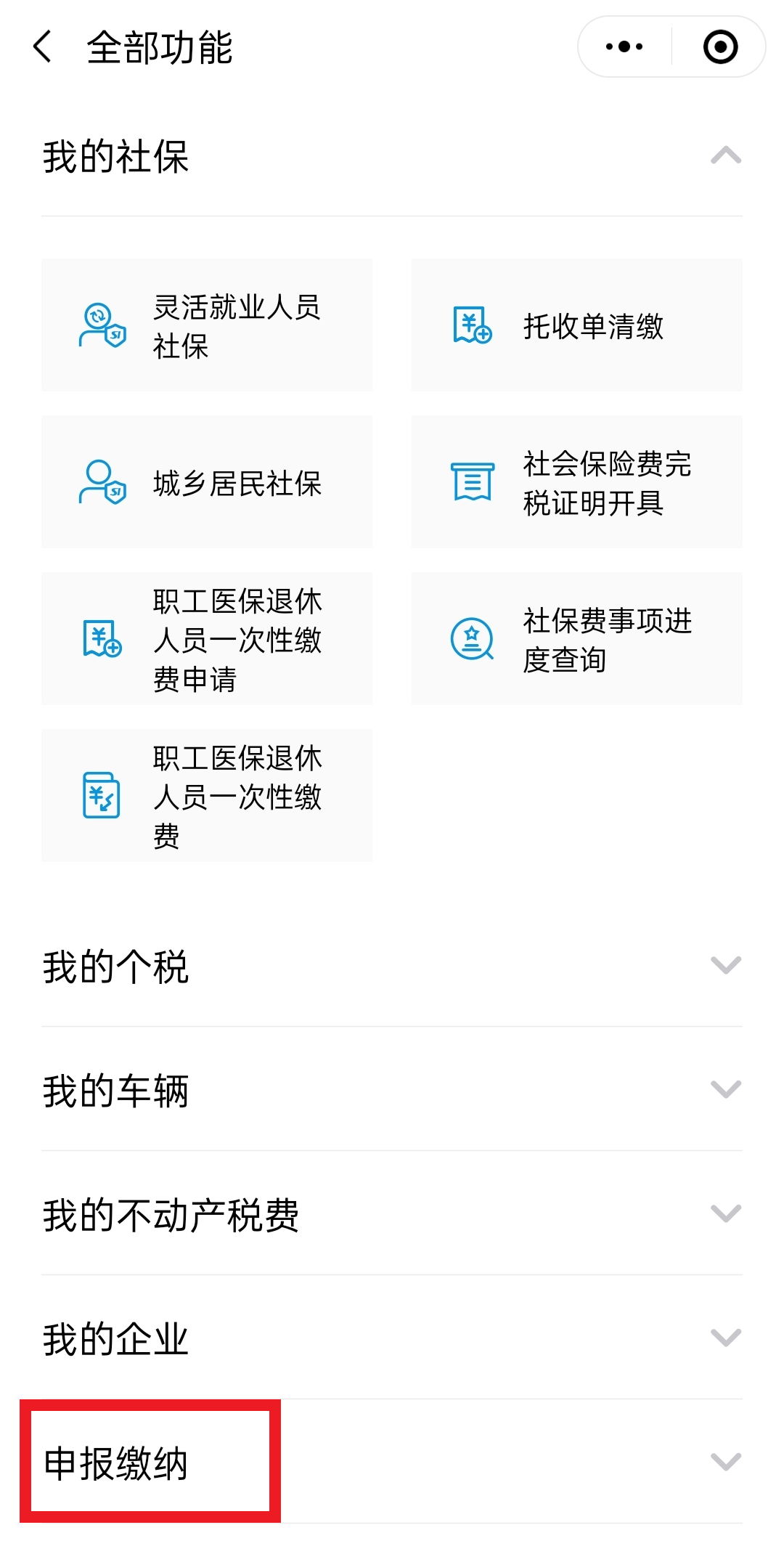This screenshot has width=784, height=1546.
Task: Open 灵活就业人员社保
Action: point(207,325)
